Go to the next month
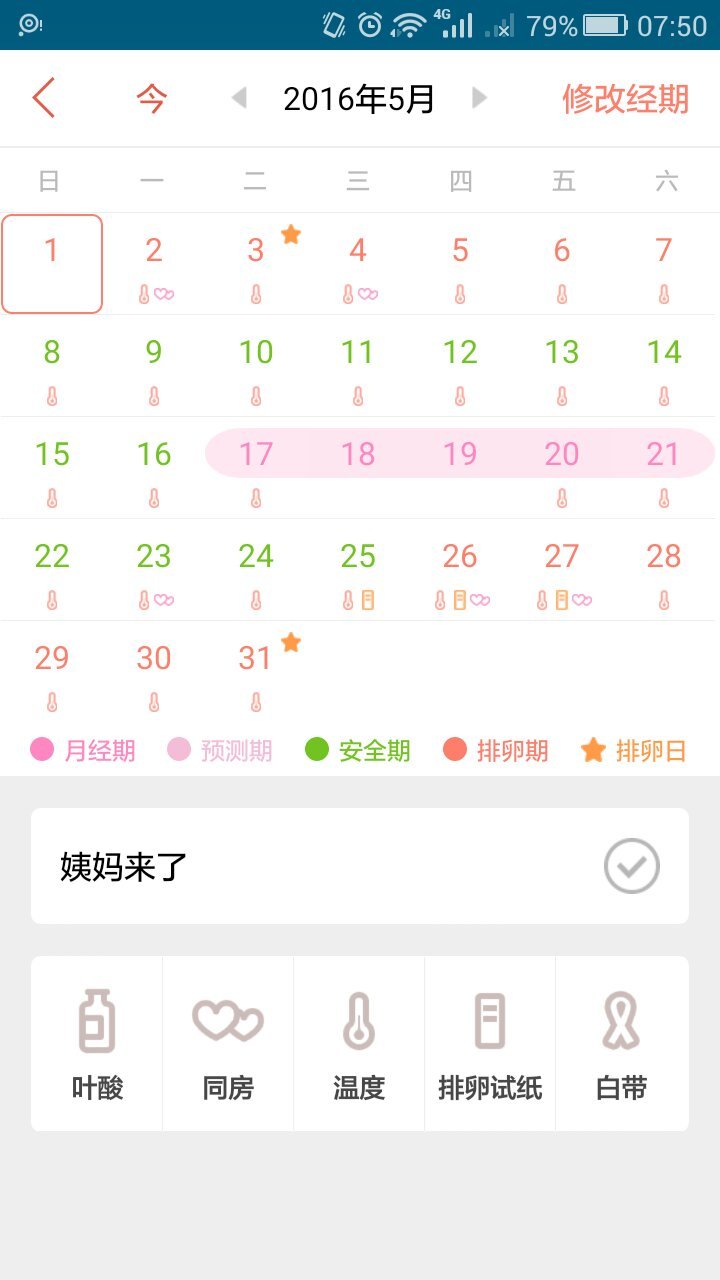This screenshot has width=720, height=1280. click(x=479, y=98)
